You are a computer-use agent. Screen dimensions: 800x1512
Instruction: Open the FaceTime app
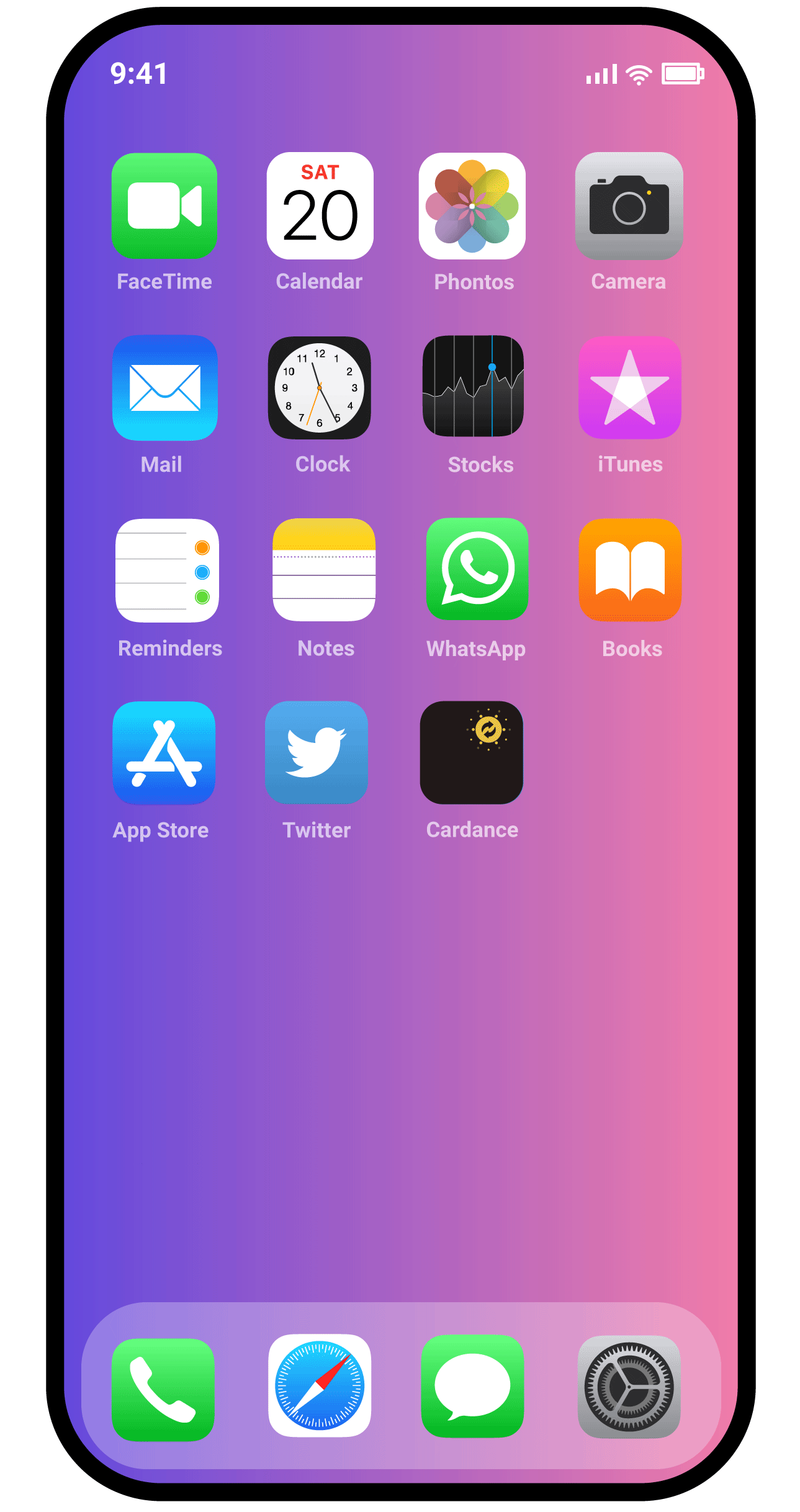pyautogui.click(x=164, y=206)
